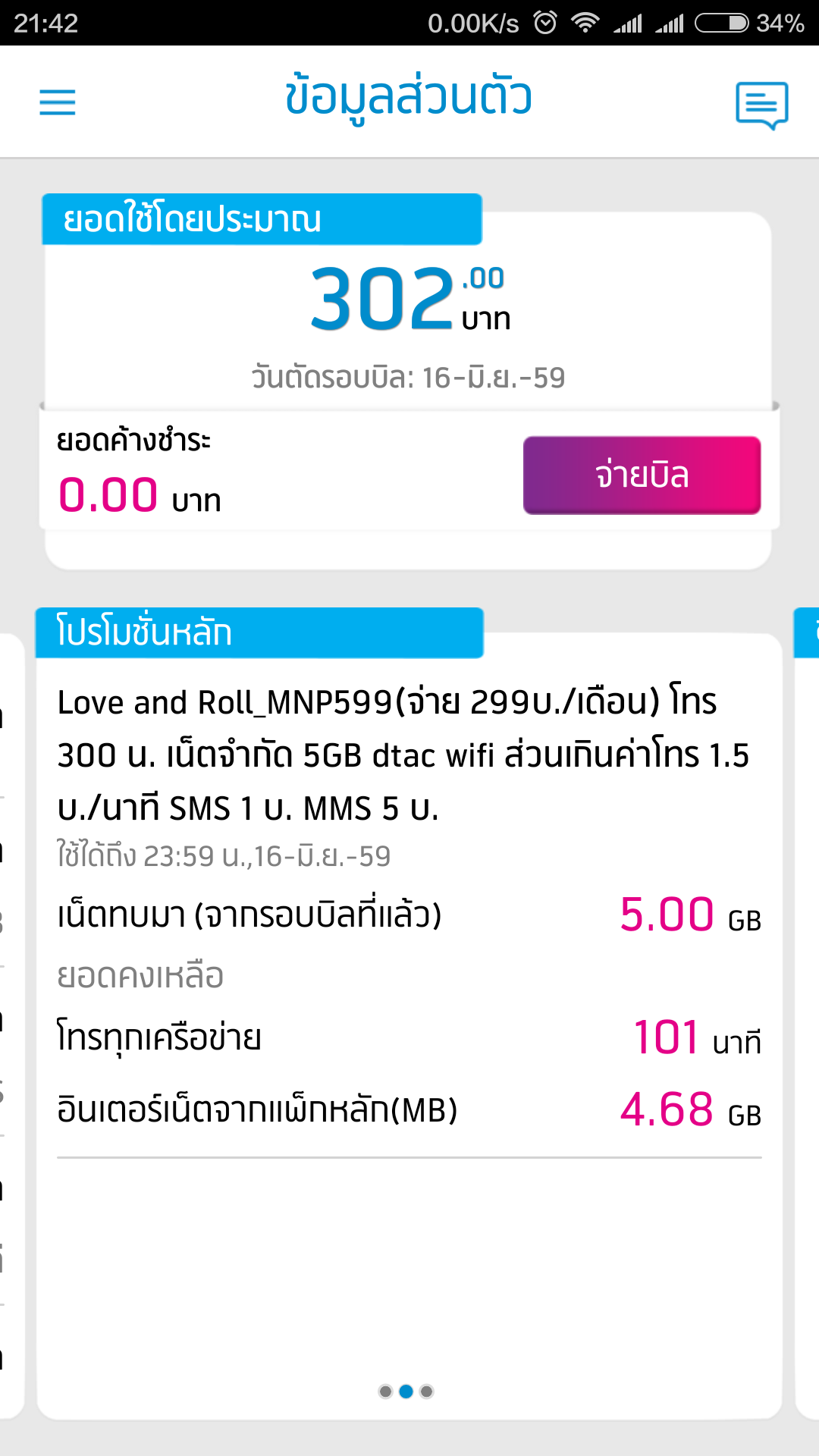
Task: Open the hamburger navigation menu
Action: (58, 102)
